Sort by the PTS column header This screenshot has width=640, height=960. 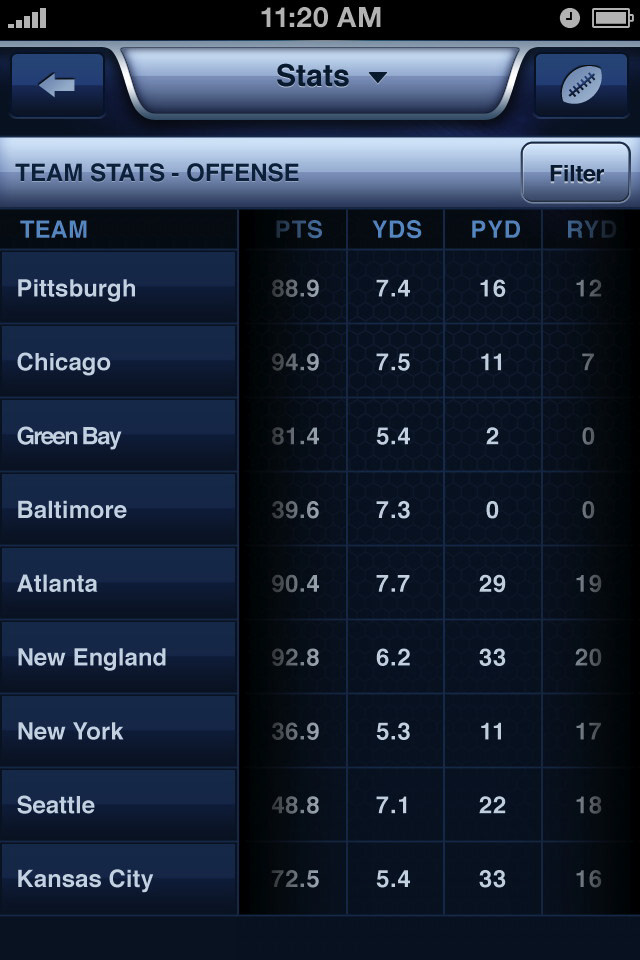298,230
